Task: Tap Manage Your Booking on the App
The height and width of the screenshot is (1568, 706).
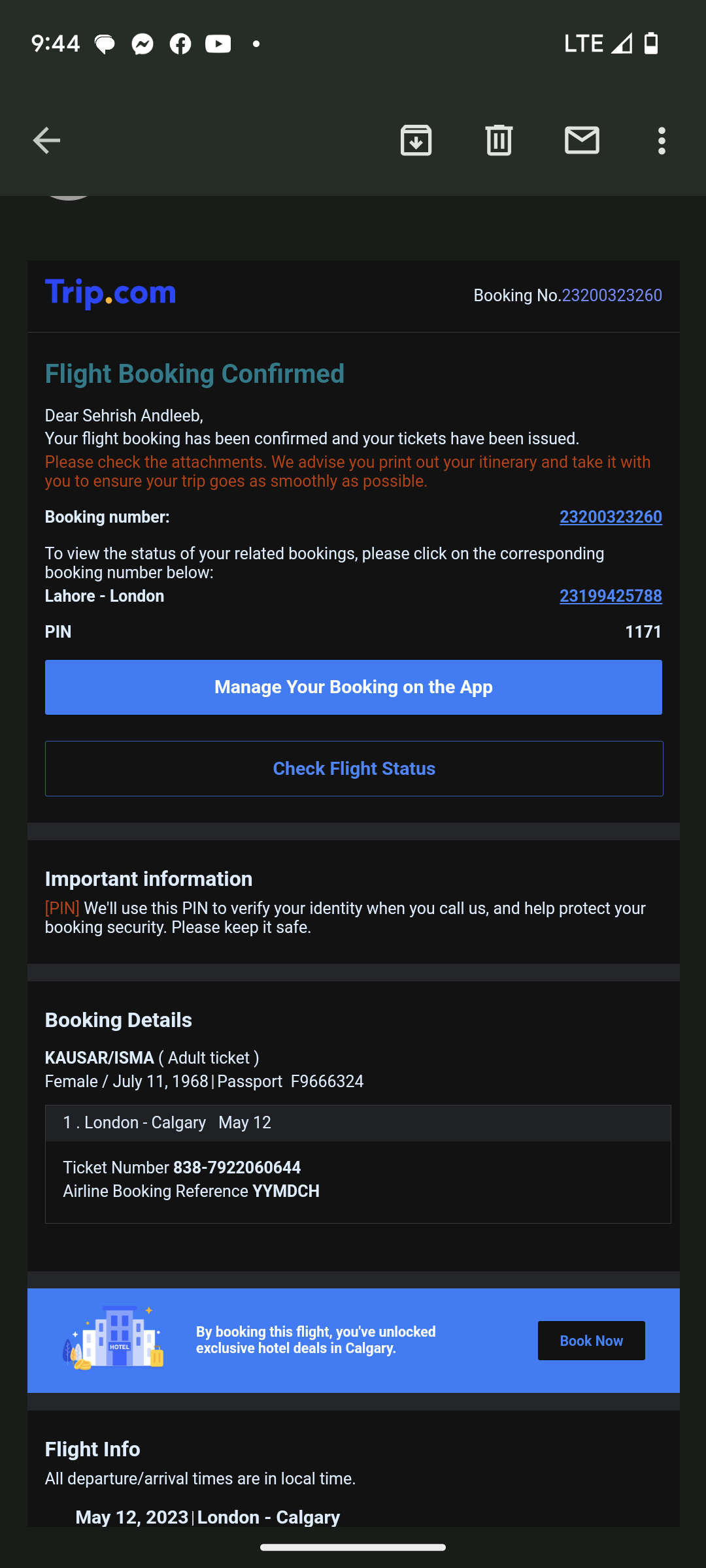Action: pos(353,687)
